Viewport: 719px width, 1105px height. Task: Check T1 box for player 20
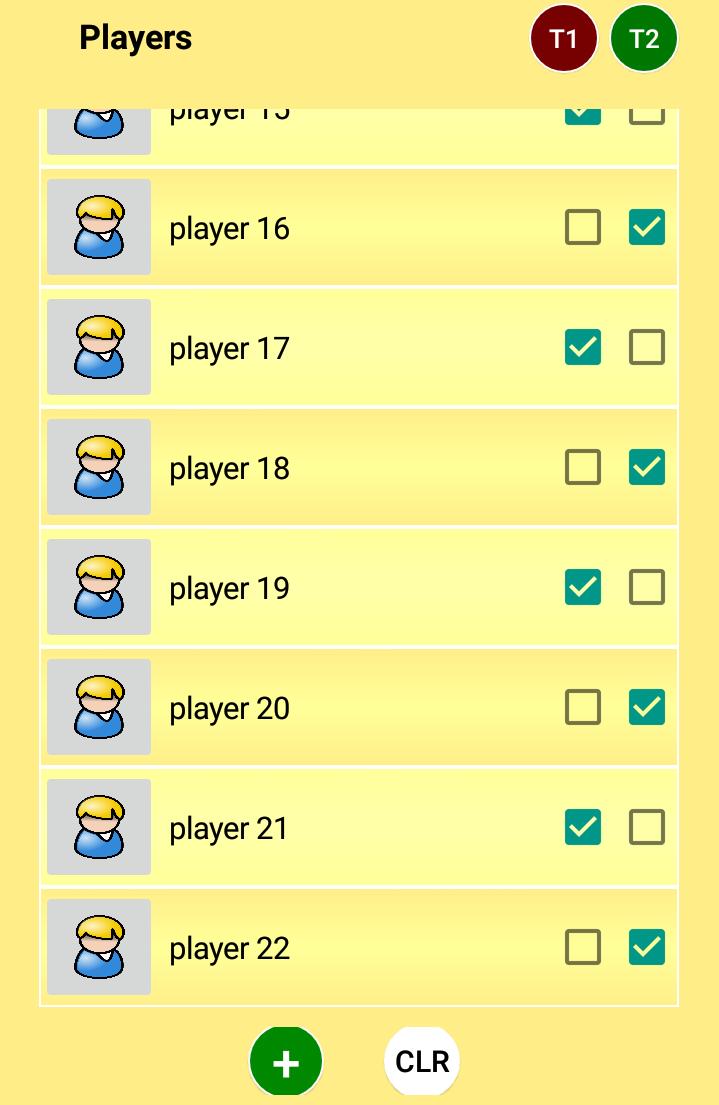pos(583,708)
